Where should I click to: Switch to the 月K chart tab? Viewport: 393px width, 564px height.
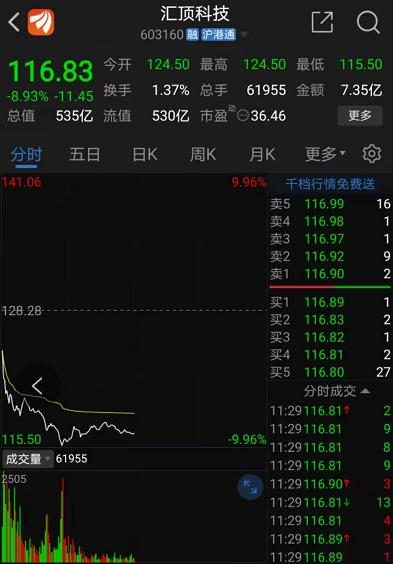pyautogui.click(x=262, y=155)
